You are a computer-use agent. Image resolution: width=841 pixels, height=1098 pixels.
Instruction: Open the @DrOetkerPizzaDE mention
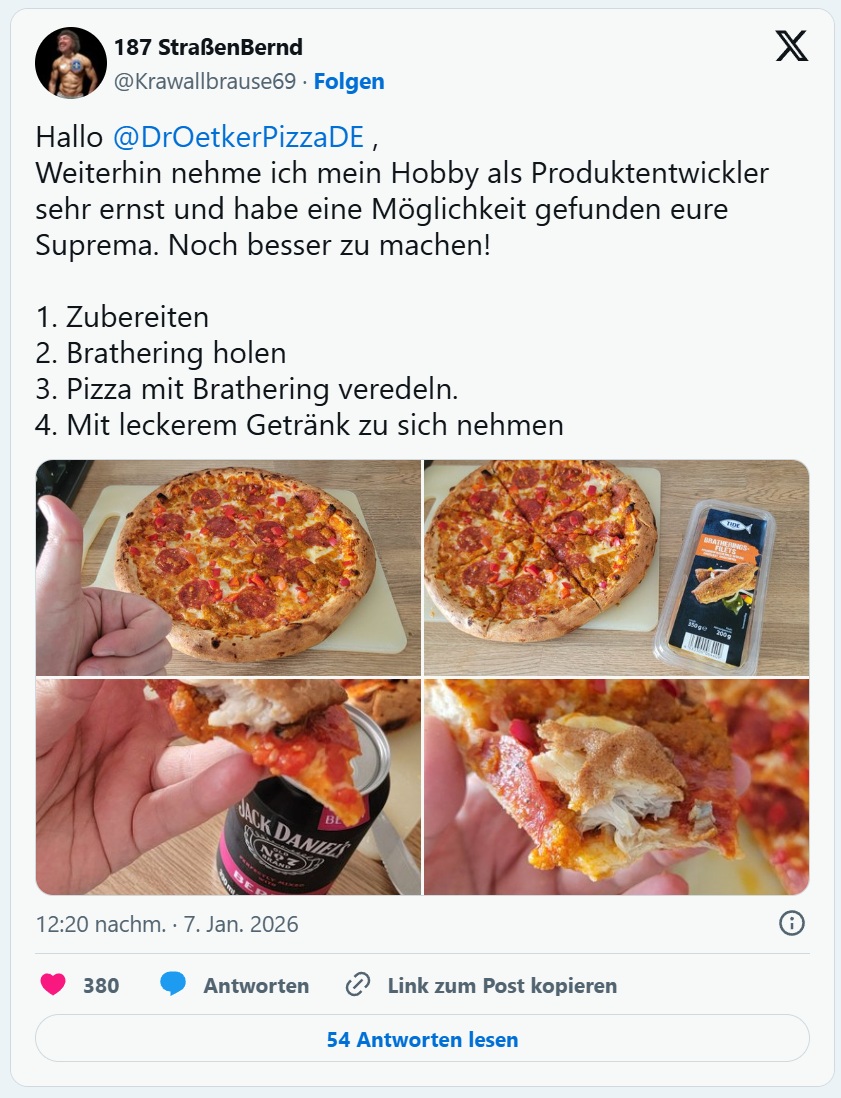point(239,137)
